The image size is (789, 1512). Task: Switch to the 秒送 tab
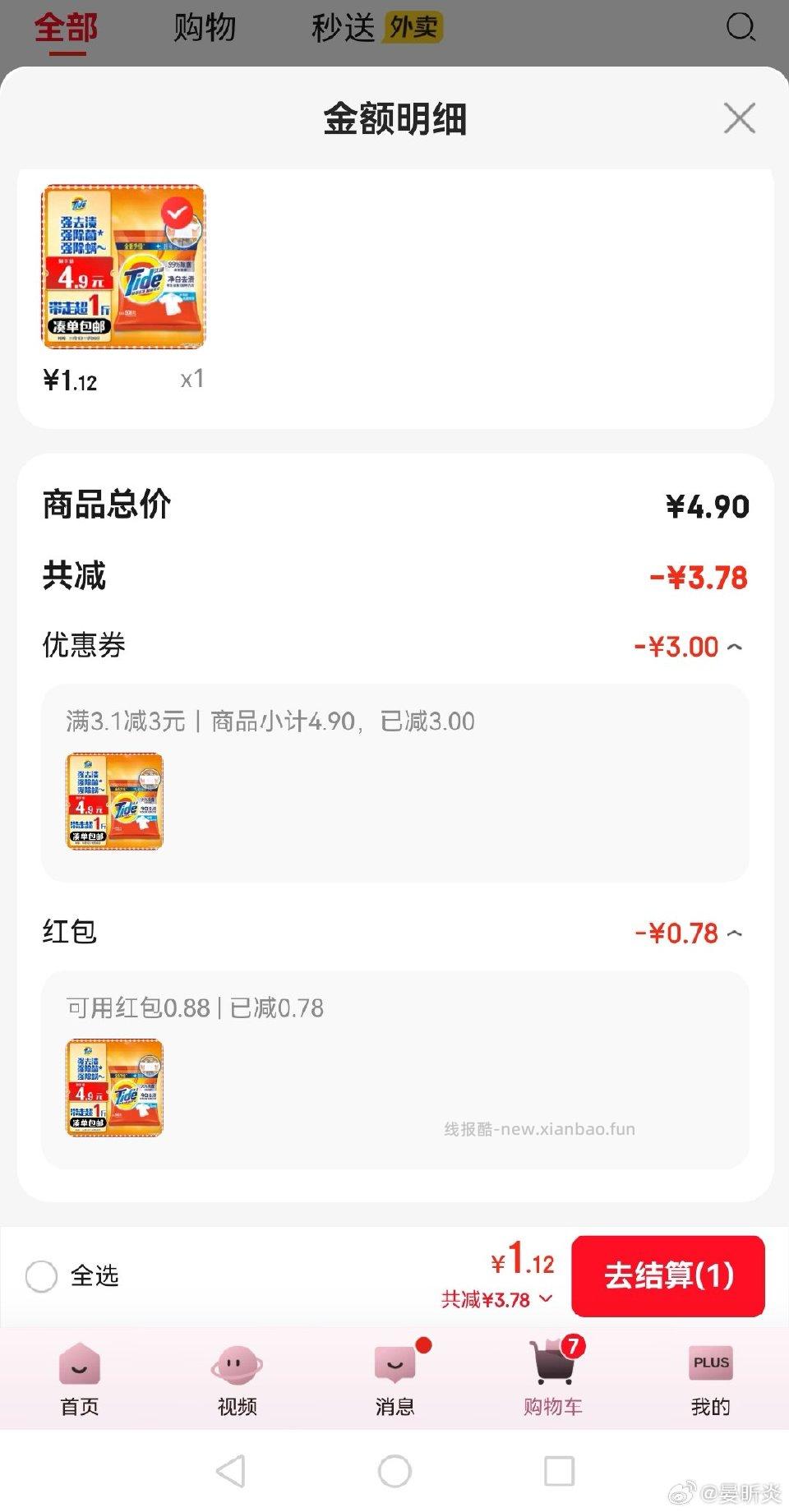[x=342, y=27]
